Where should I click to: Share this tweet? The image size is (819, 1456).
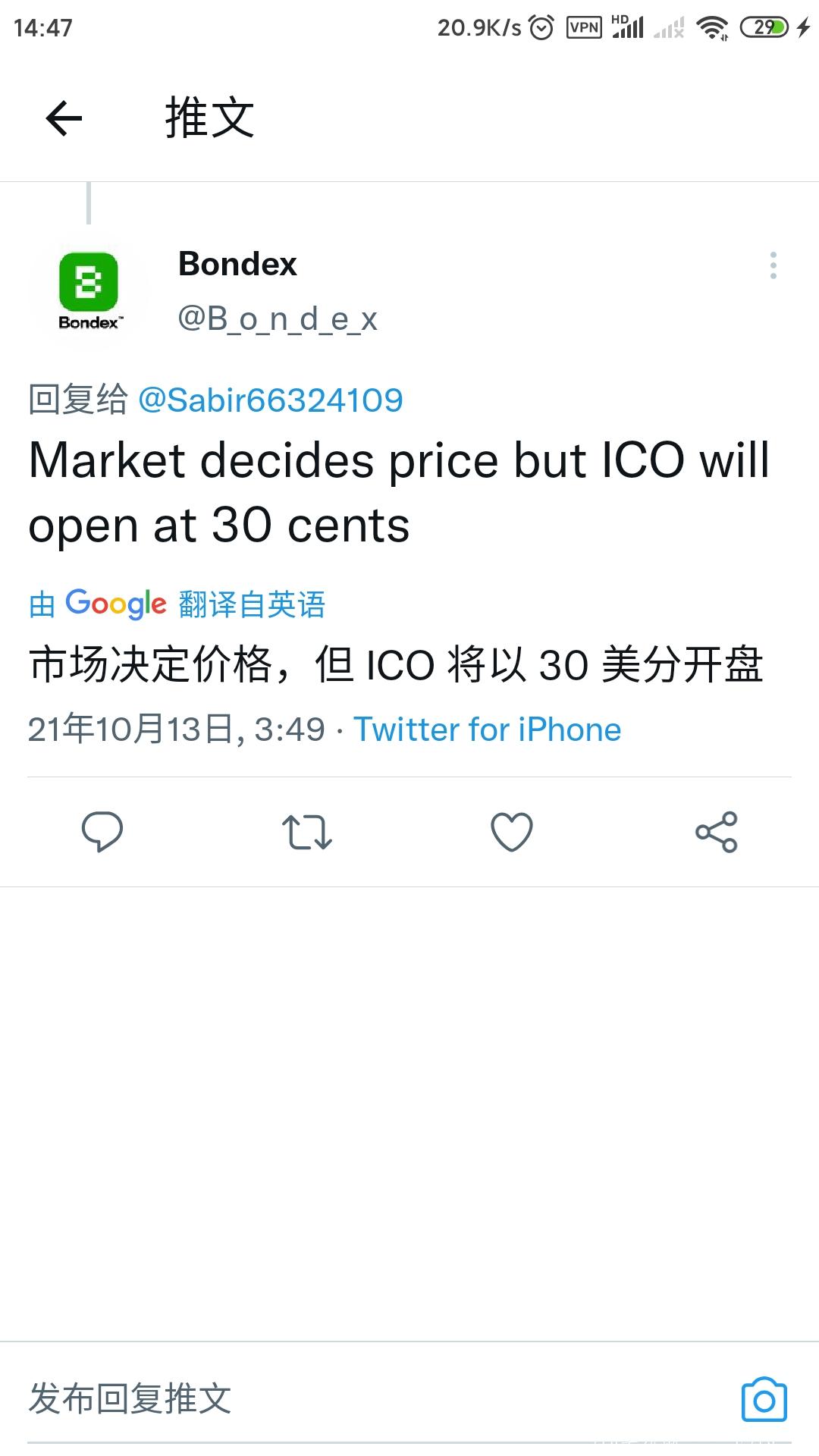(x=716, y=832)
